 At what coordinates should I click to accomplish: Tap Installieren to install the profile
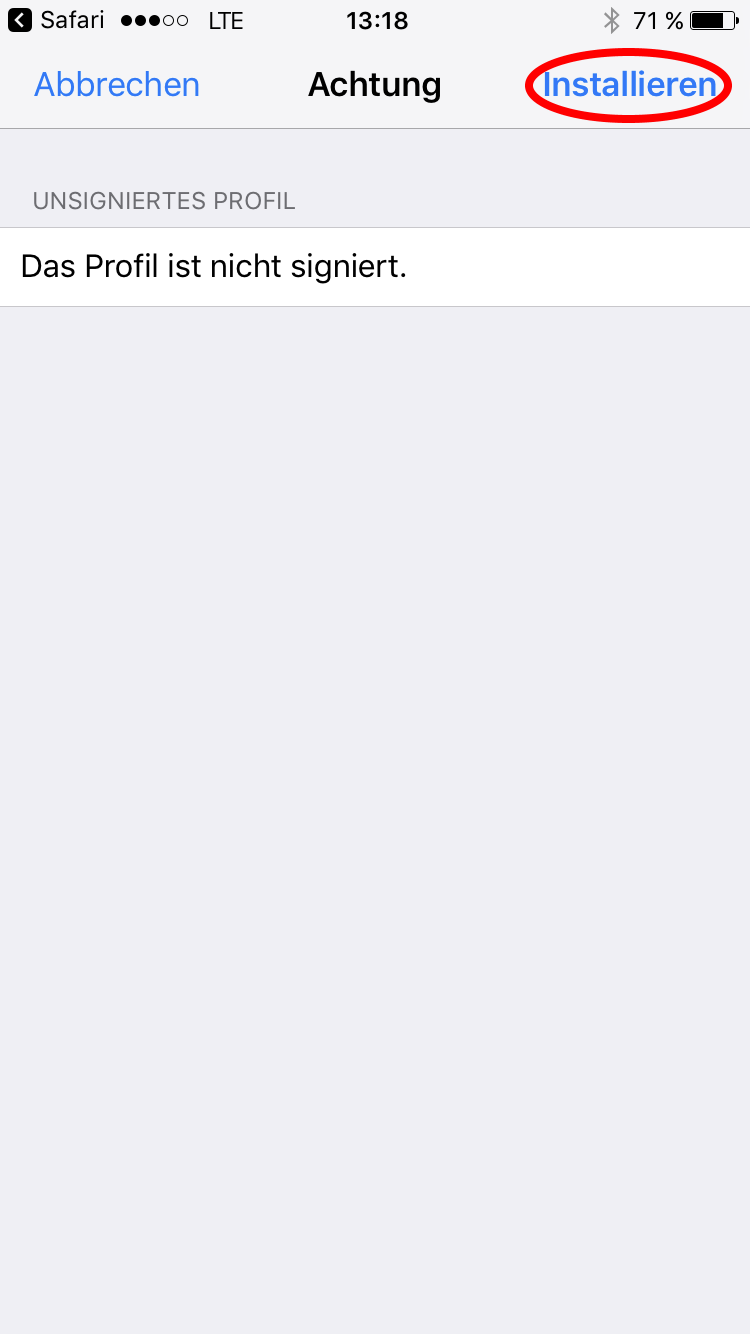coord(629,85)
